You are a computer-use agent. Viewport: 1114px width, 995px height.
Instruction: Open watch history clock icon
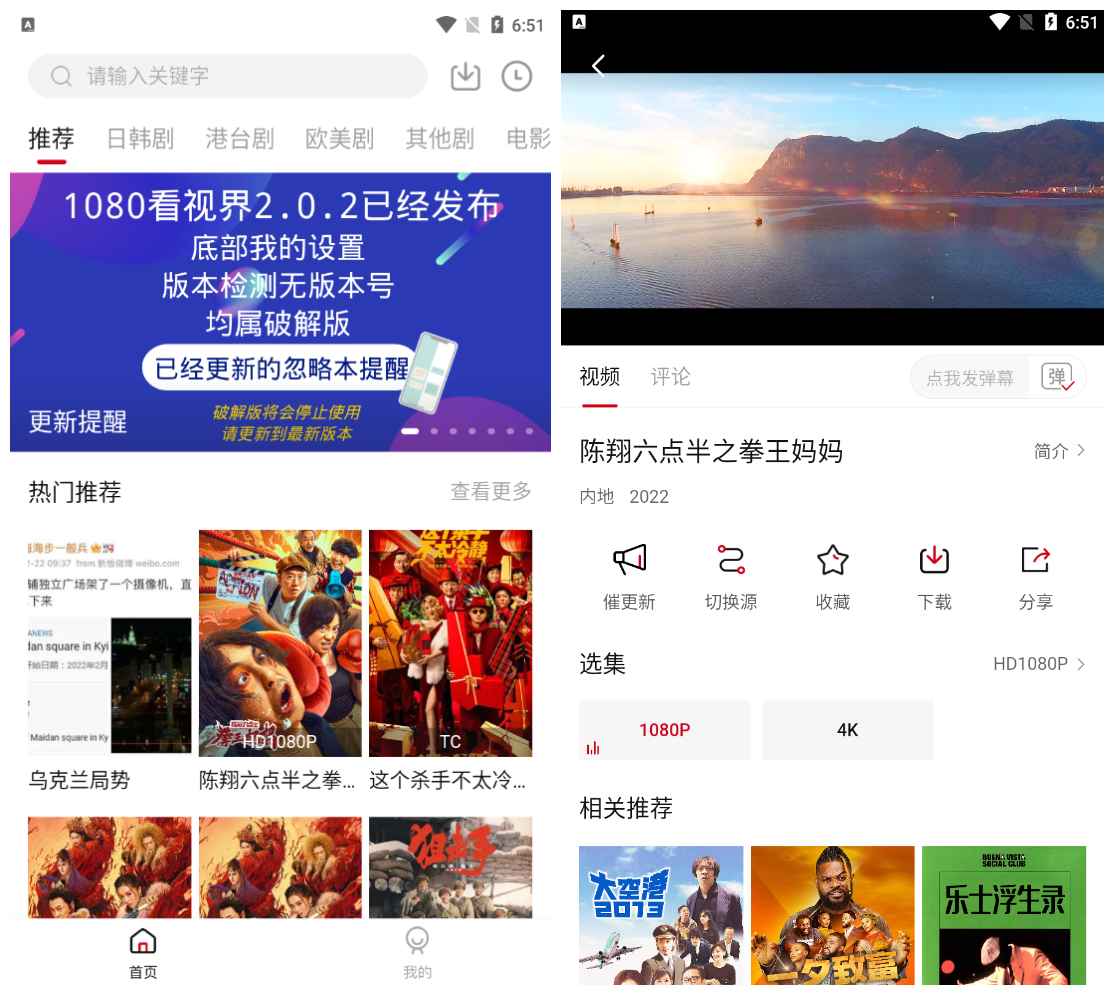(517, 76)
